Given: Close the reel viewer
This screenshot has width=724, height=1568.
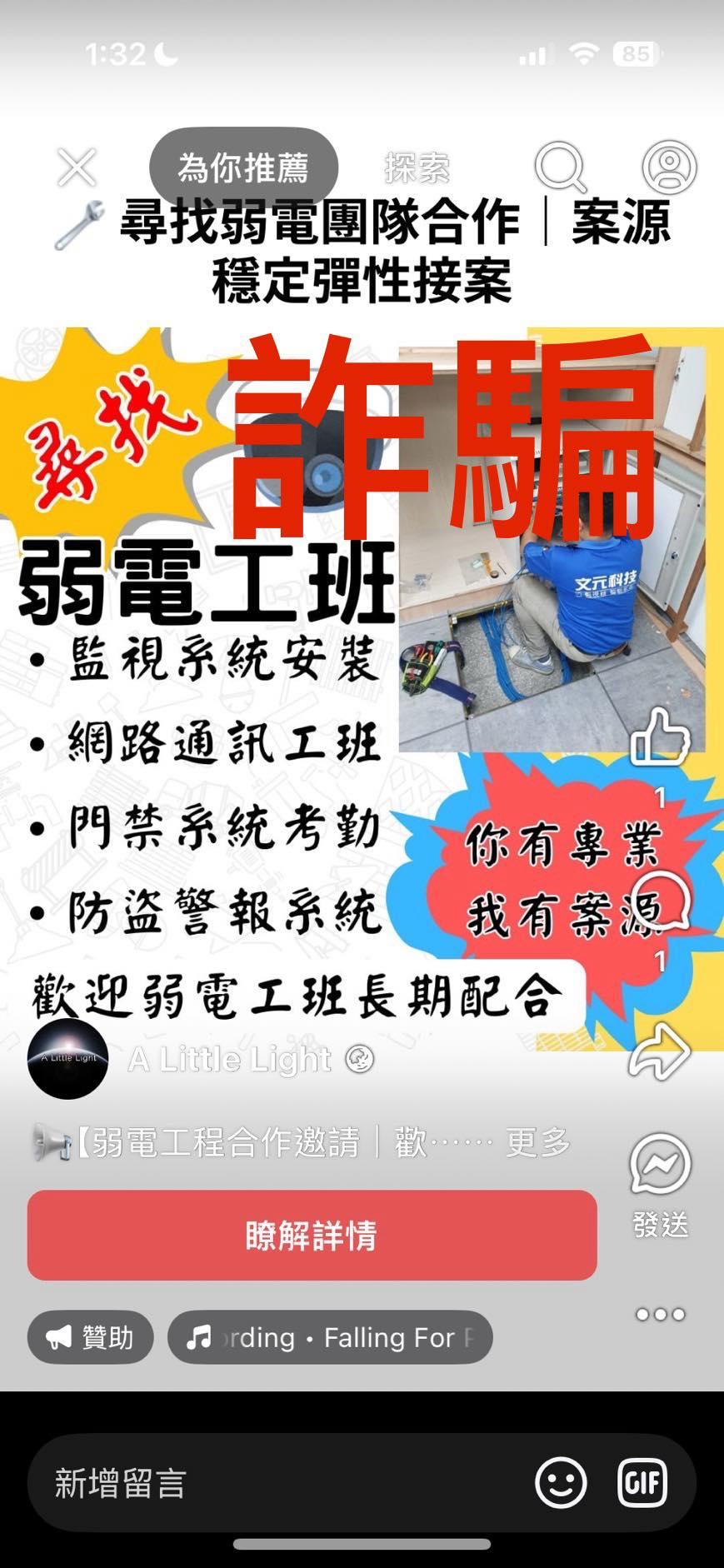Looking at the screenshot, I should tap(77, 167).
